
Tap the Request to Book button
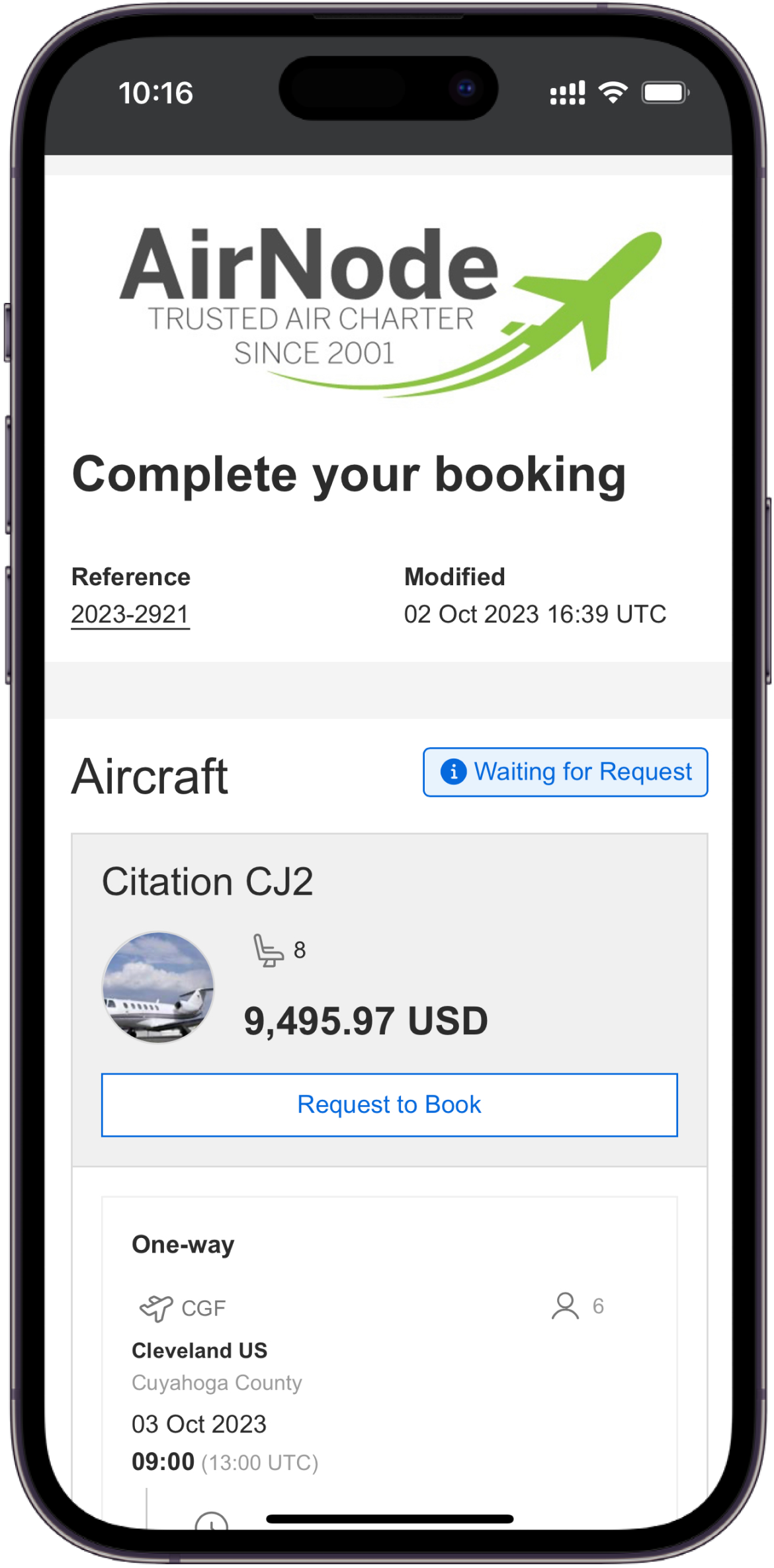pyautogui.click(x=389, y=1104)
